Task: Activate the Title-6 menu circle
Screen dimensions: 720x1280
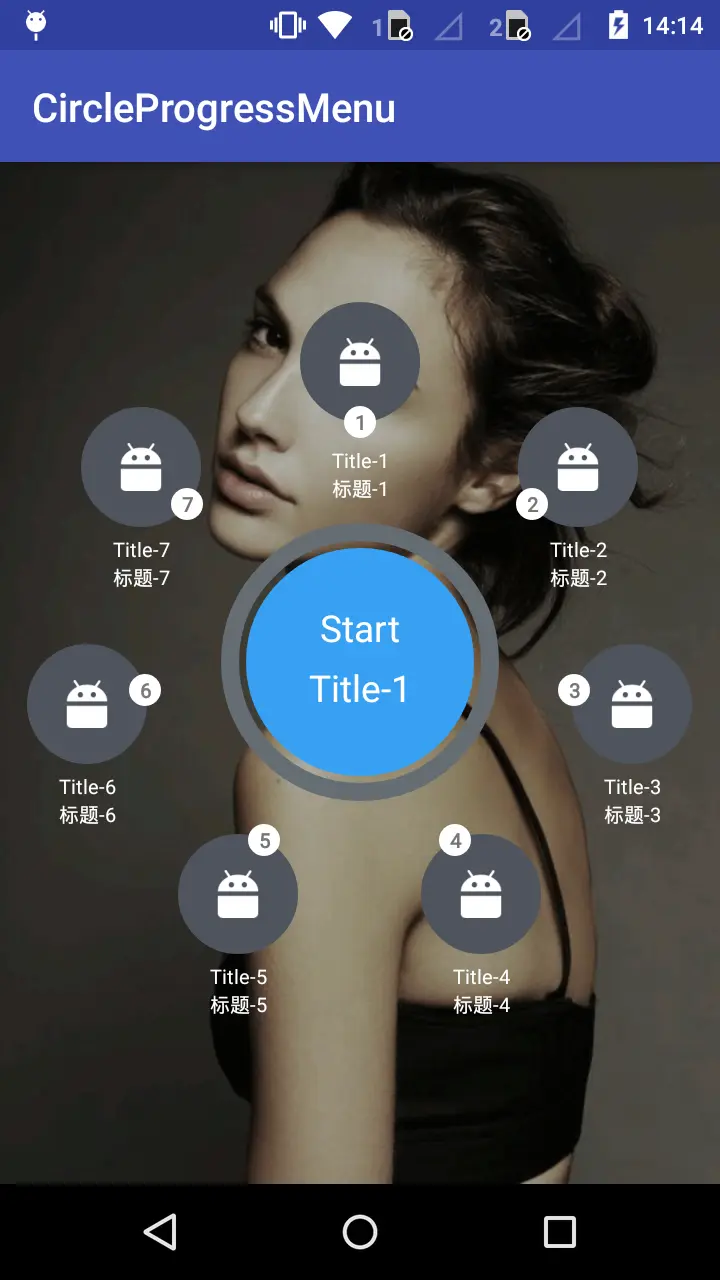Action: click(x=87, y=704)
